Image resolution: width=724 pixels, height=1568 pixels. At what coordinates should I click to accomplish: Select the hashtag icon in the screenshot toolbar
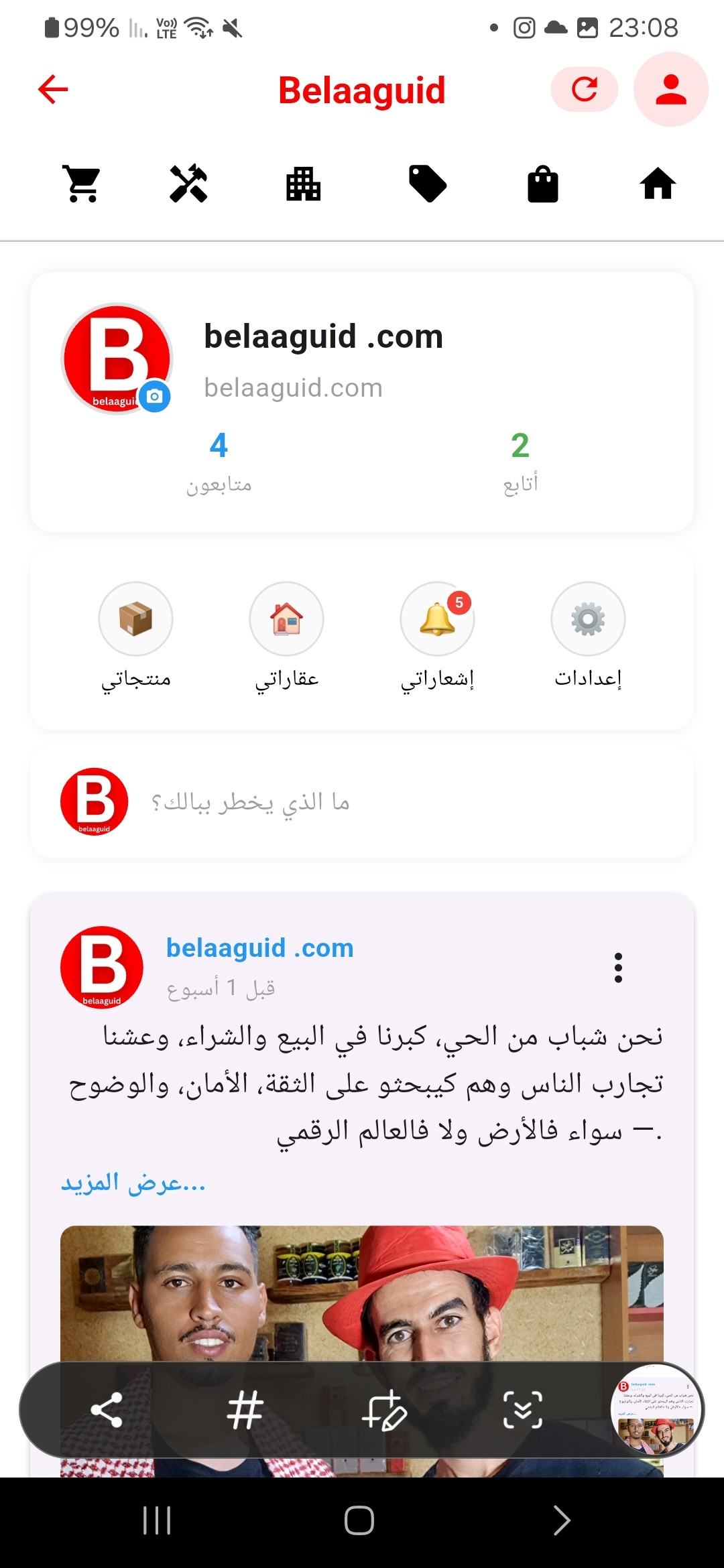tap(245, 1409)
